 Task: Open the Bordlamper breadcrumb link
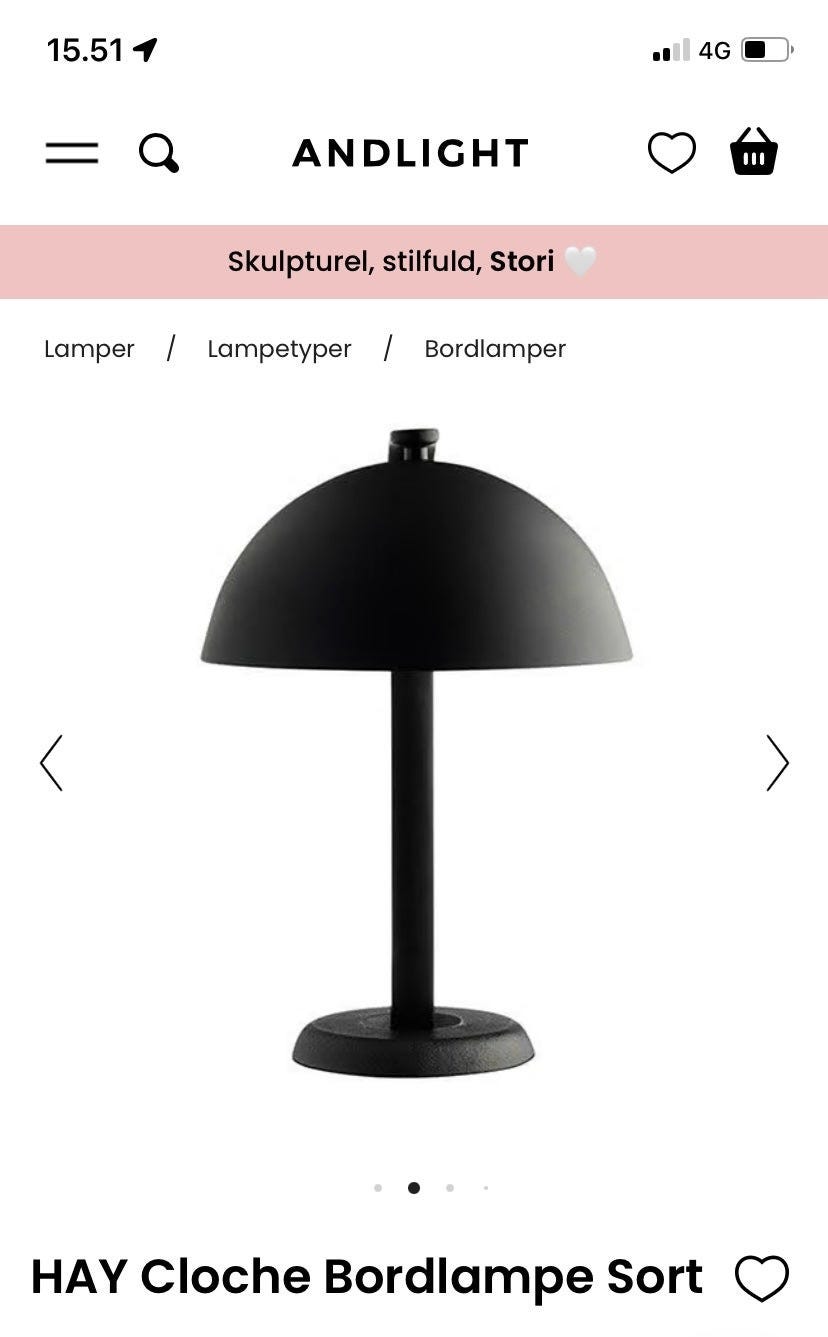495,348
